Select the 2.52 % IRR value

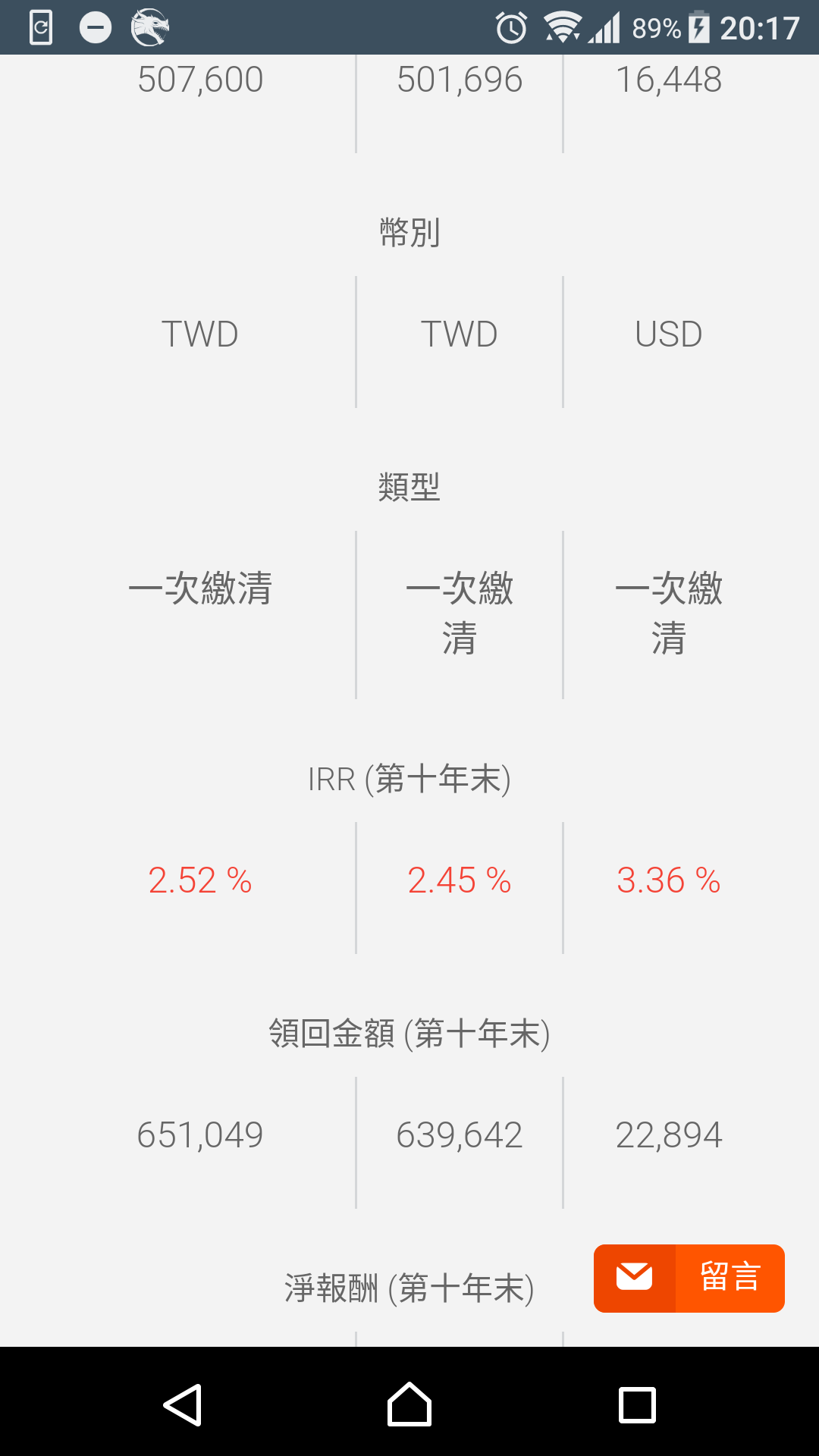pyautogui.click(x=200, y=880)
